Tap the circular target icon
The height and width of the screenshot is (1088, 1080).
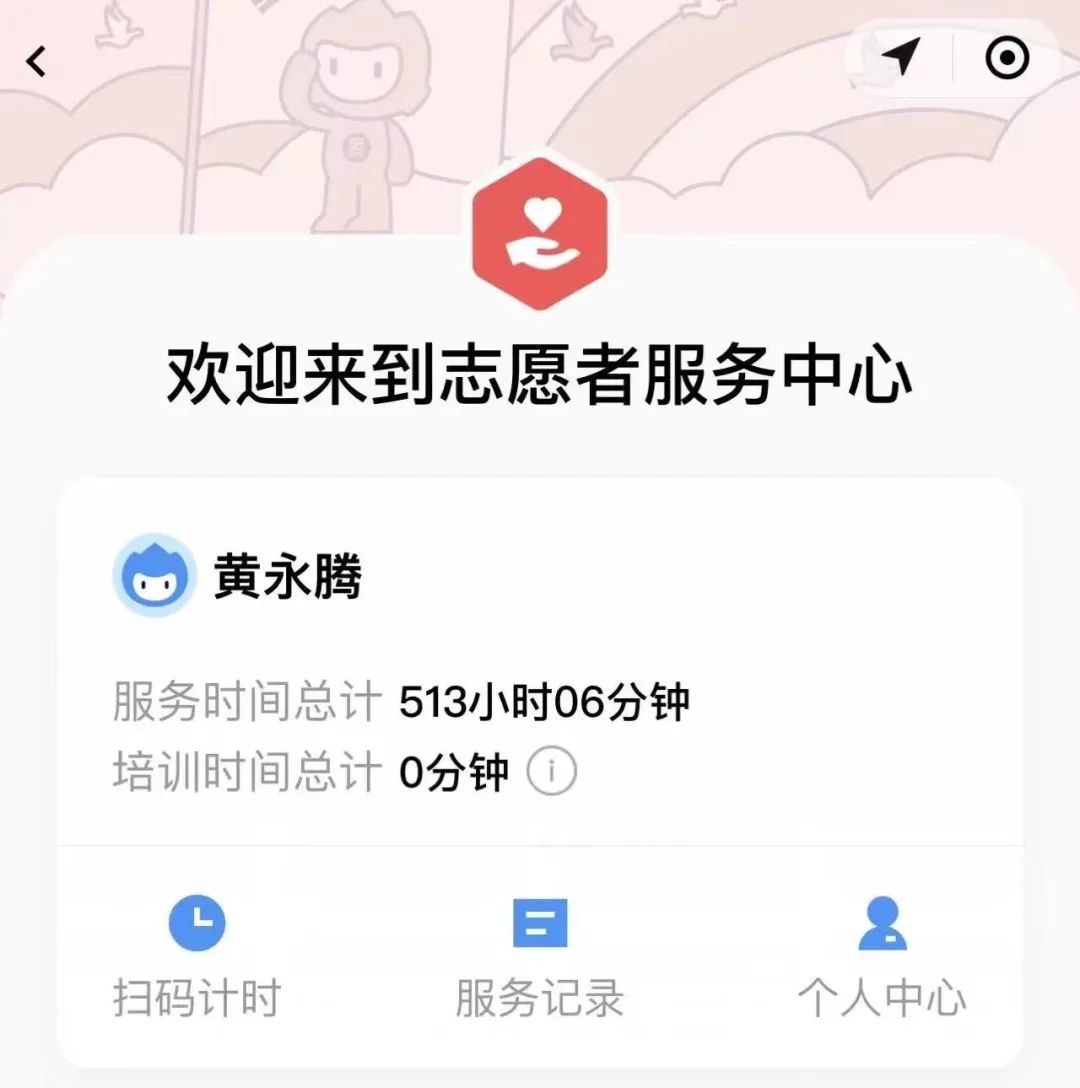[x=1007, y=58]
